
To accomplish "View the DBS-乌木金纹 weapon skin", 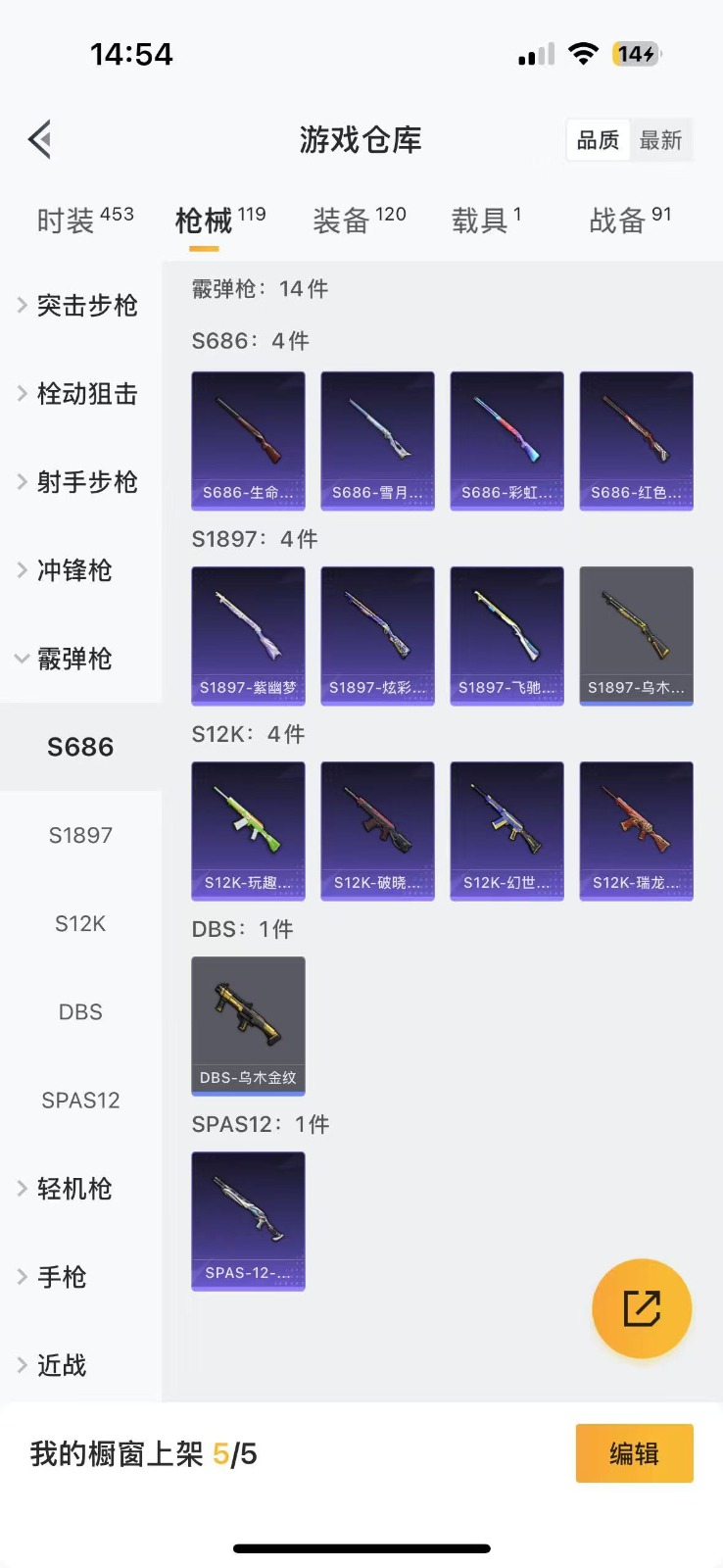I will click(x=248, y=1026).
